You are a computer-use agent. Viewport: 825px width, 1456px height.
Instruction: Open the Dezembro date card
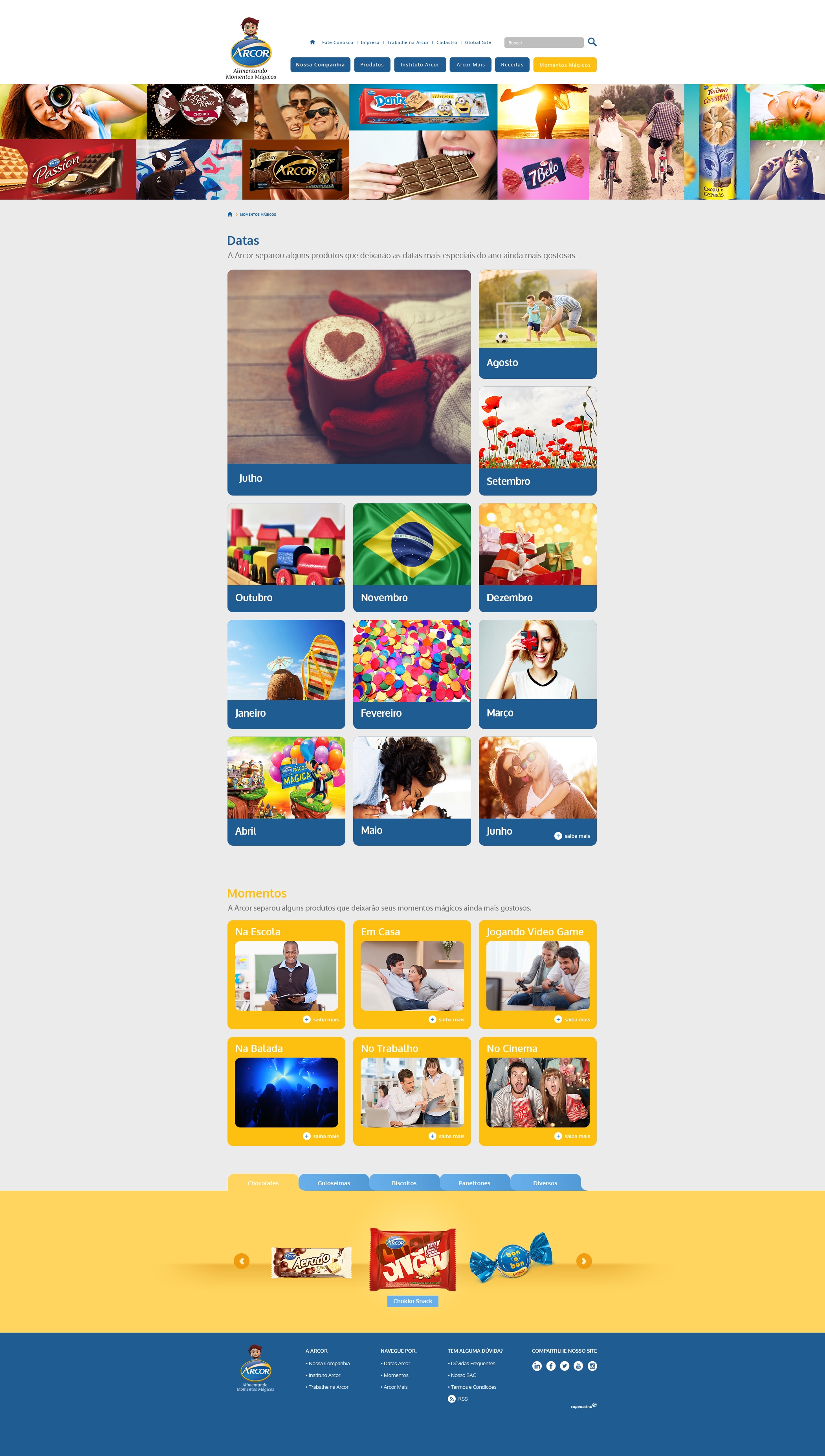pos(537,557)
